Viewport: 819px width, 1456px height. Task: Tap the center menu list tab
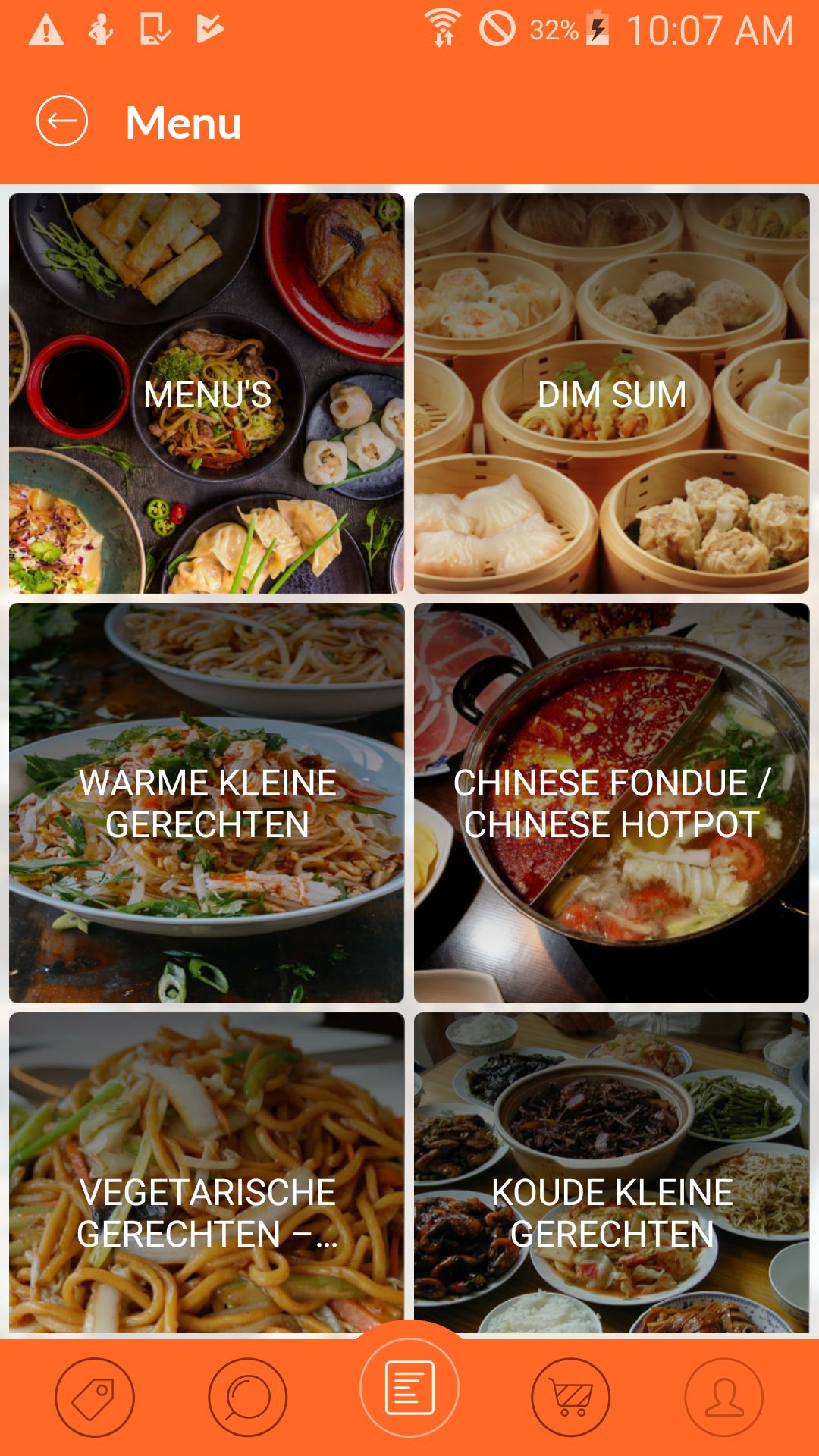(409, 1388)
